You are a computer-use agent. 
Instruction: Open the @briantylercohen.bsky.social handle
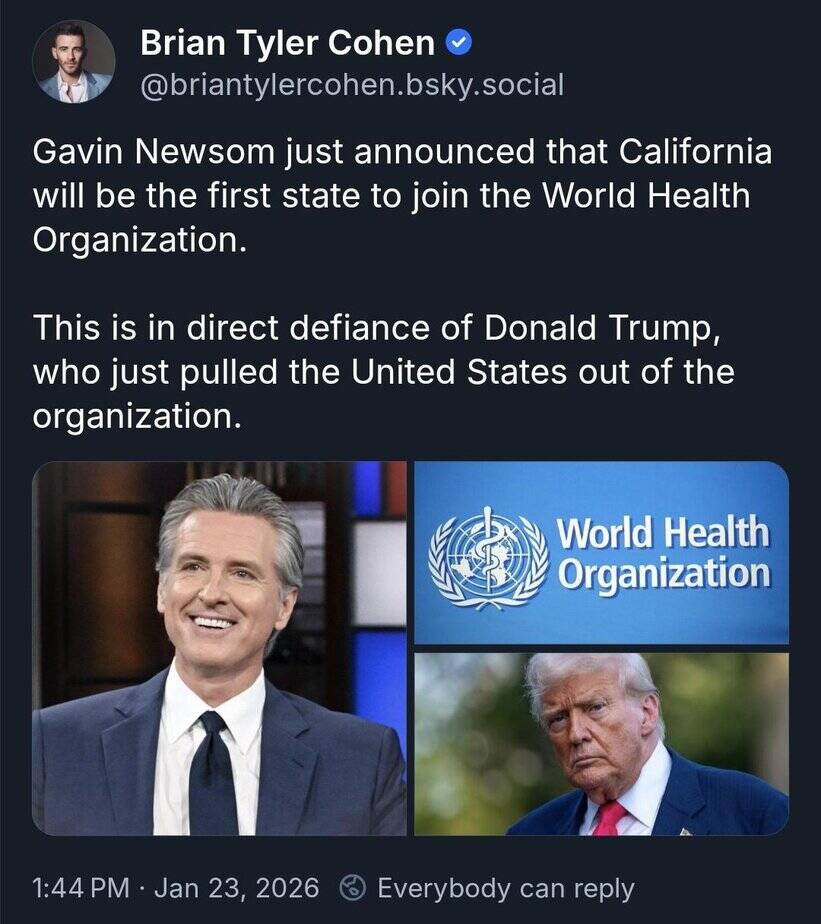point(352,86)
